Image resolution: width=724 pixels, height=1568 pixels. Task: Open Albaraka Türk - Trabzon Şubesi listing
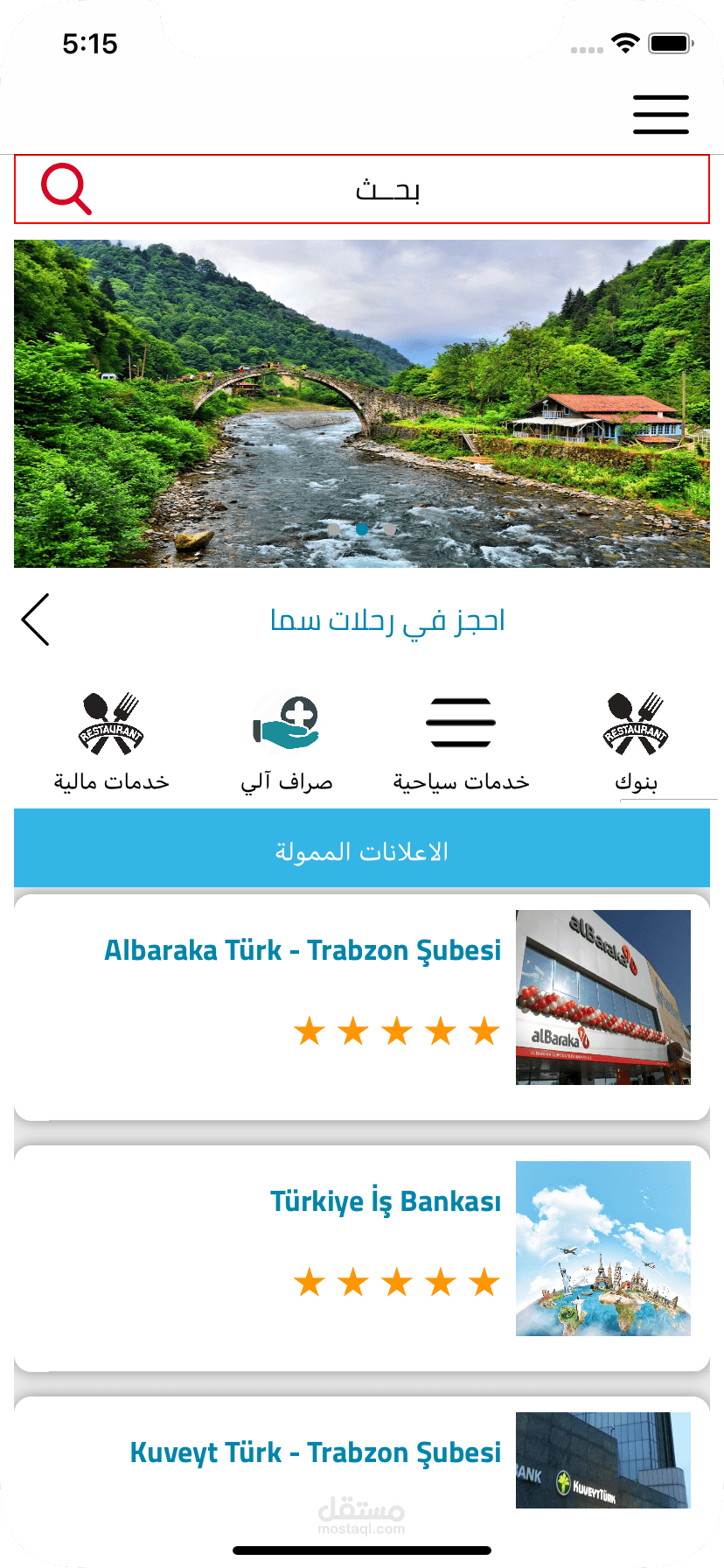click(x=303, y=950)
